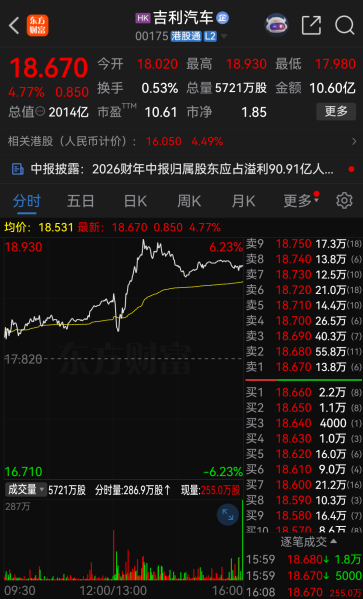This screenshot has height=599, width=363.
Task: Open the search magnifier
Action: coord(345,26)
